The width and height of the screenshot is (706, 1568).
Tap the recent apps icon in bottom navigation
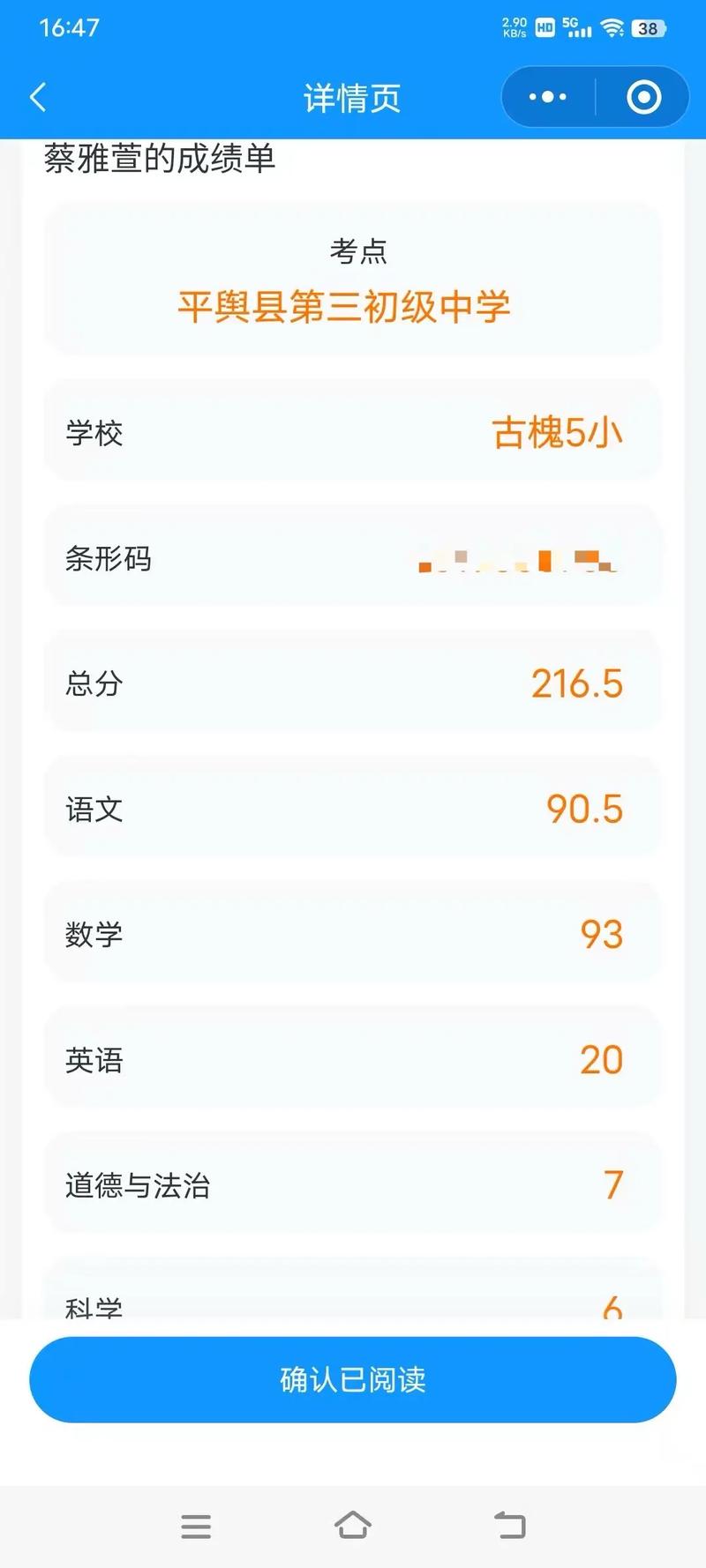coord(196,1526)
